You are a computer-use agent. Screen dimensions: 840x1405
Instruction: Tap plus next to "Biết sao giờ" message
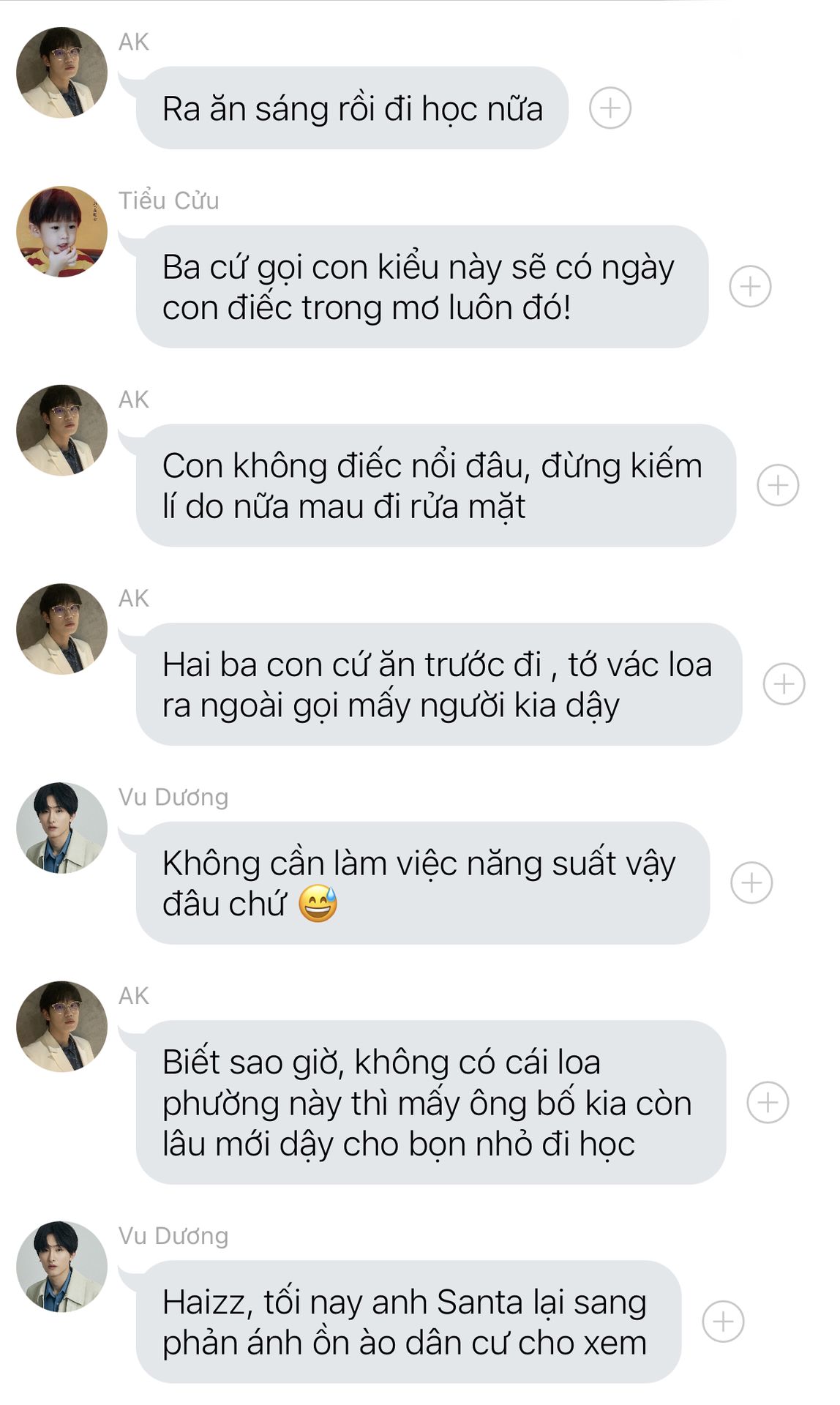click(x=768, y=1102)
